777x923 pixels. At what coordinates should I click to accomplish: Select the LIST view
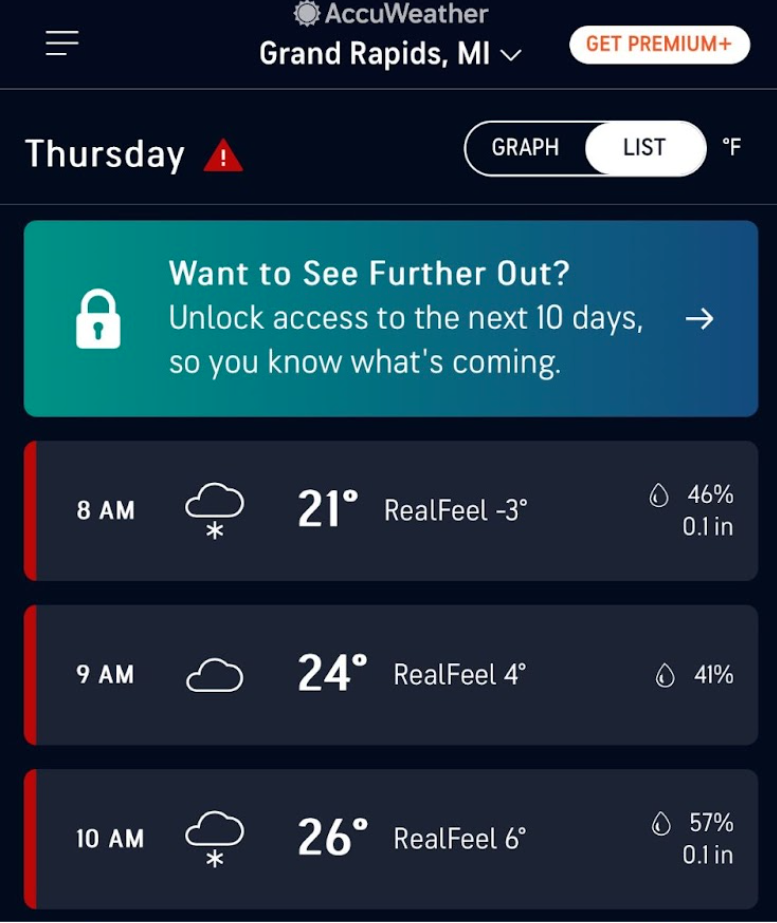click(644, 148)
